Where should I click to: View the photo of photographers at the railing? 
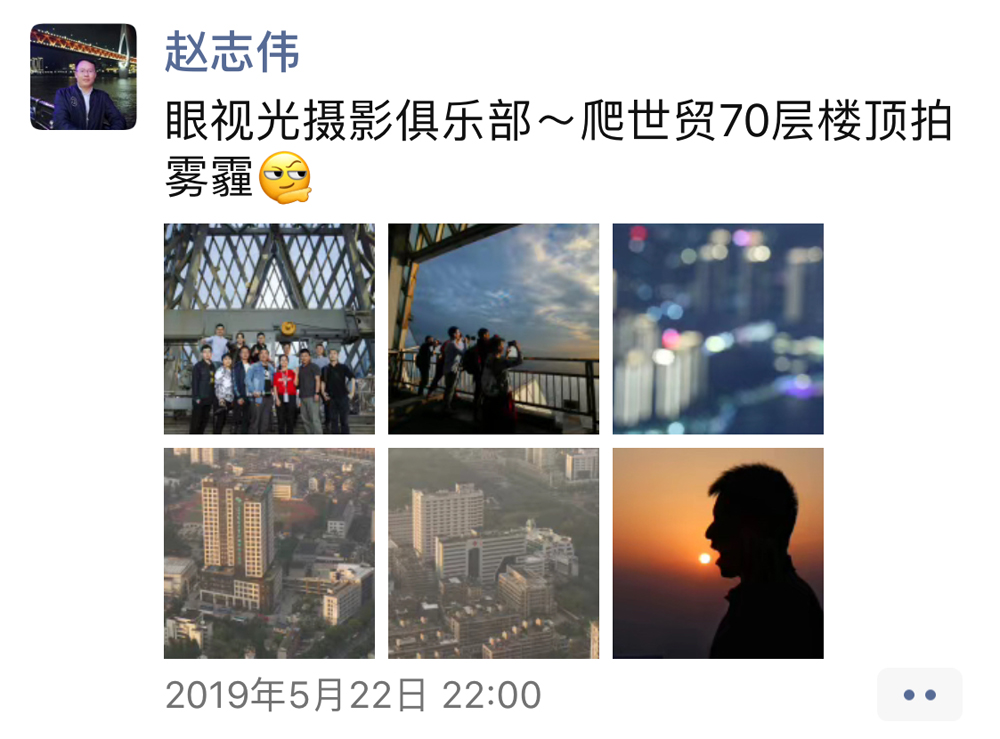(x=493, y=329)
